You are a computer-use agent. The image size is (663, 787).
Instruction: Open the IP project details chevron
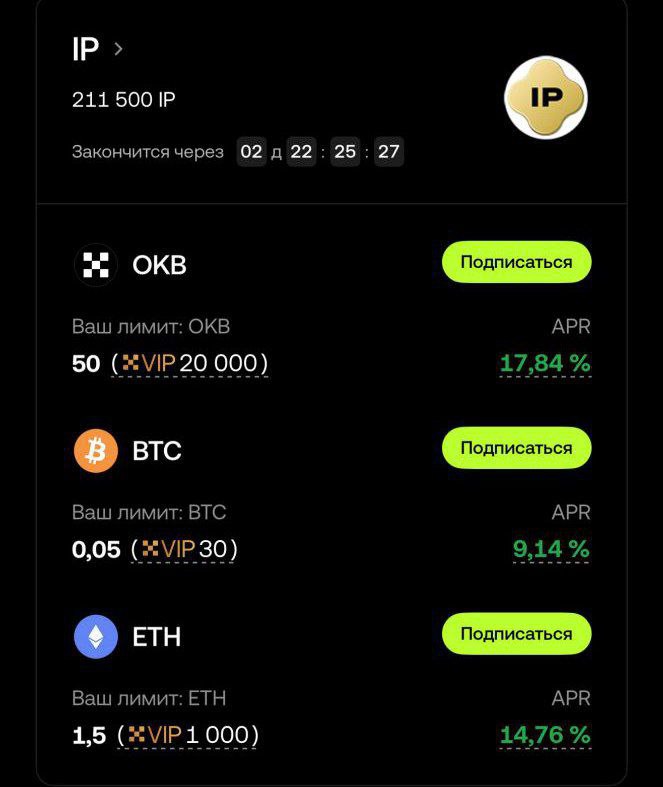point(119,48)
